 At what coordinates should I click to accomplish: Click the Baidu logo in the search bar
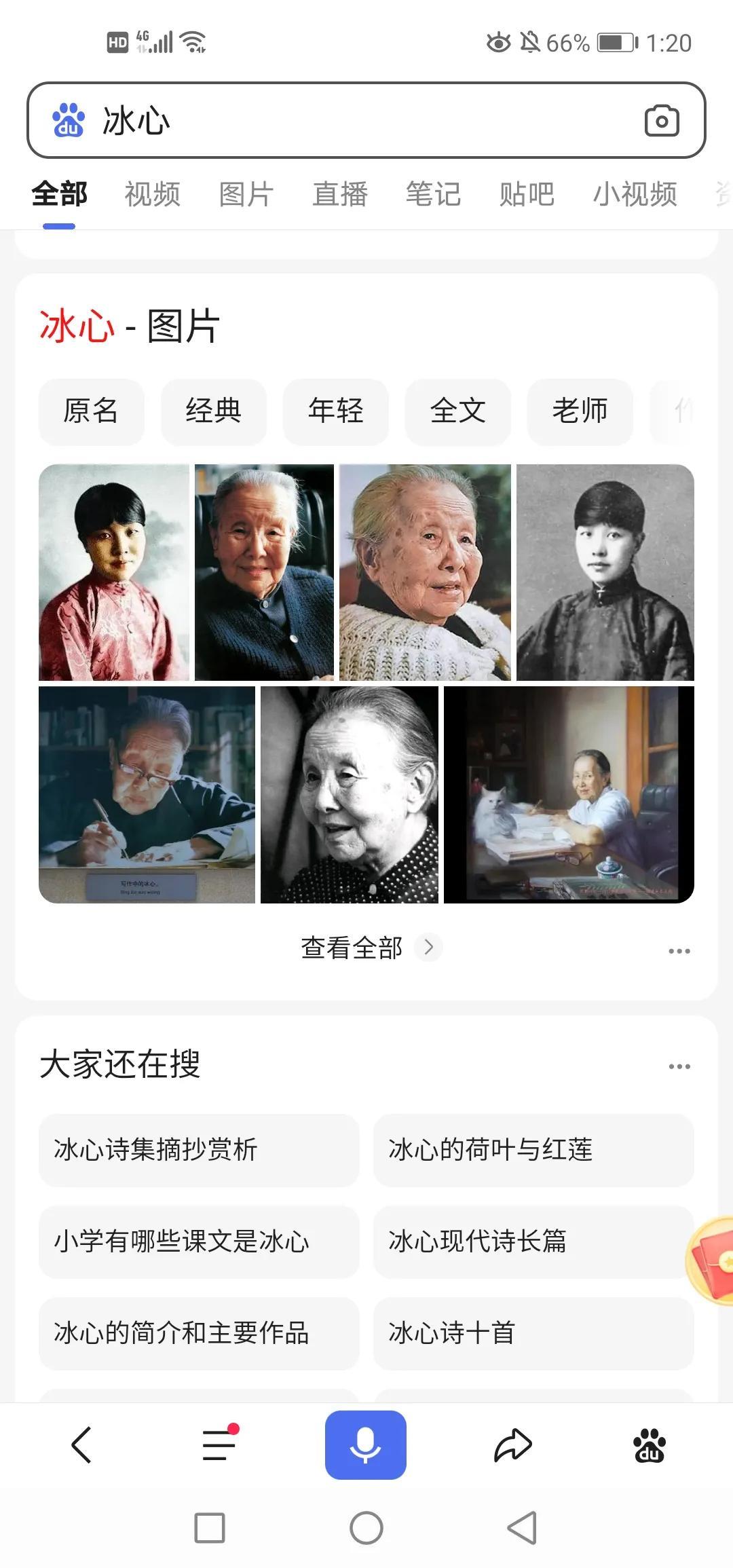[68, 120]
